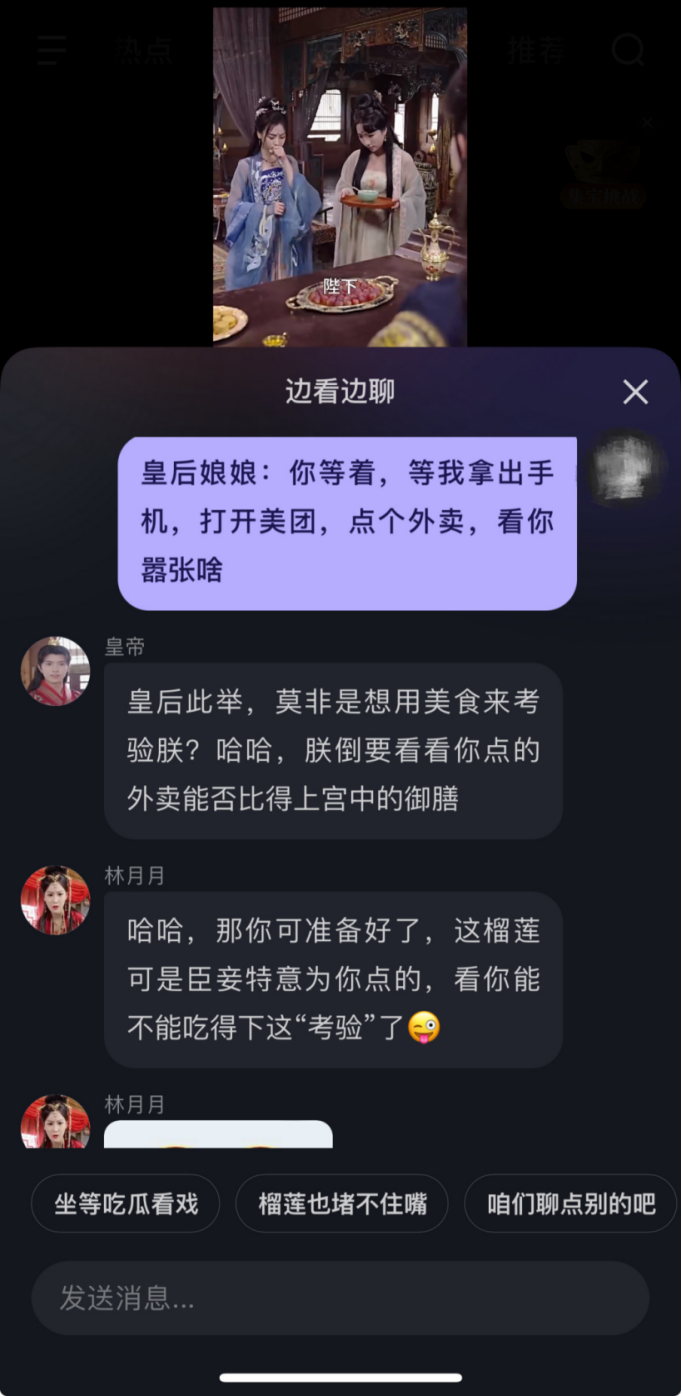
Task: Choose the 榴莲也堵不住嘴 suggestion chip
Action: pos(342,1203)
